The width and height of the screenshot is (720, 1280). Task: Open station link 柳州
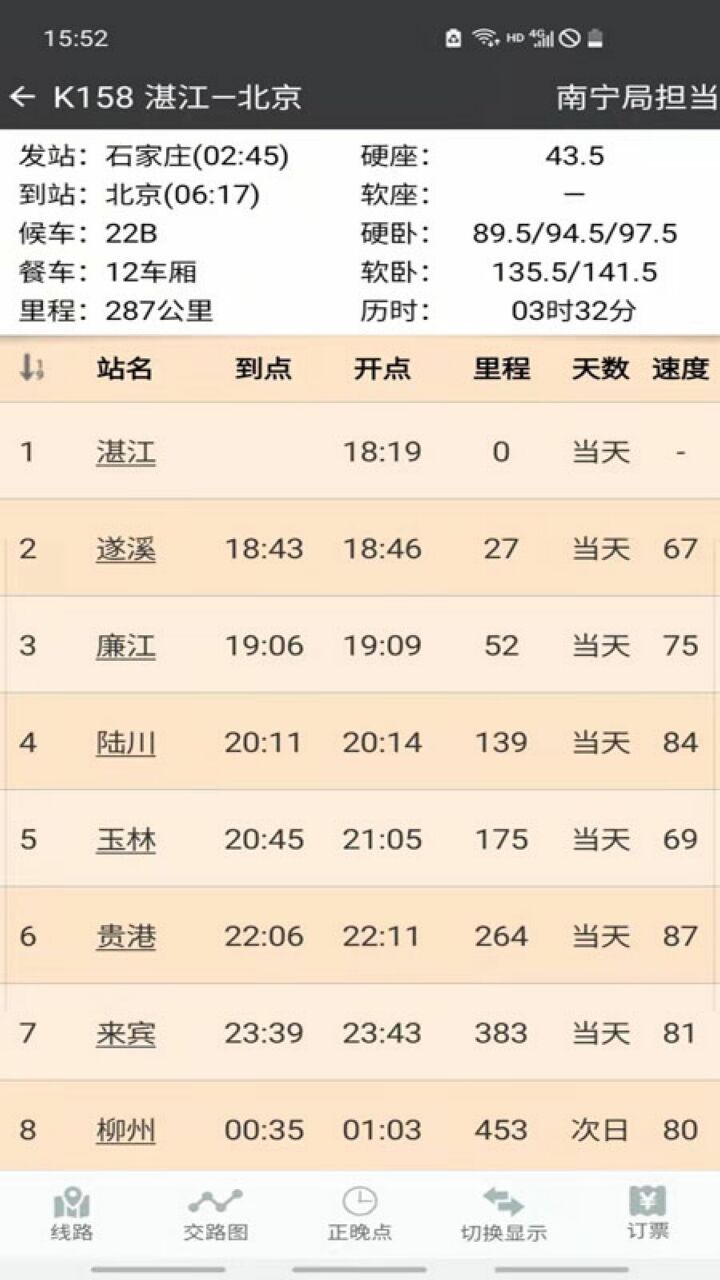click(126, 1130)
